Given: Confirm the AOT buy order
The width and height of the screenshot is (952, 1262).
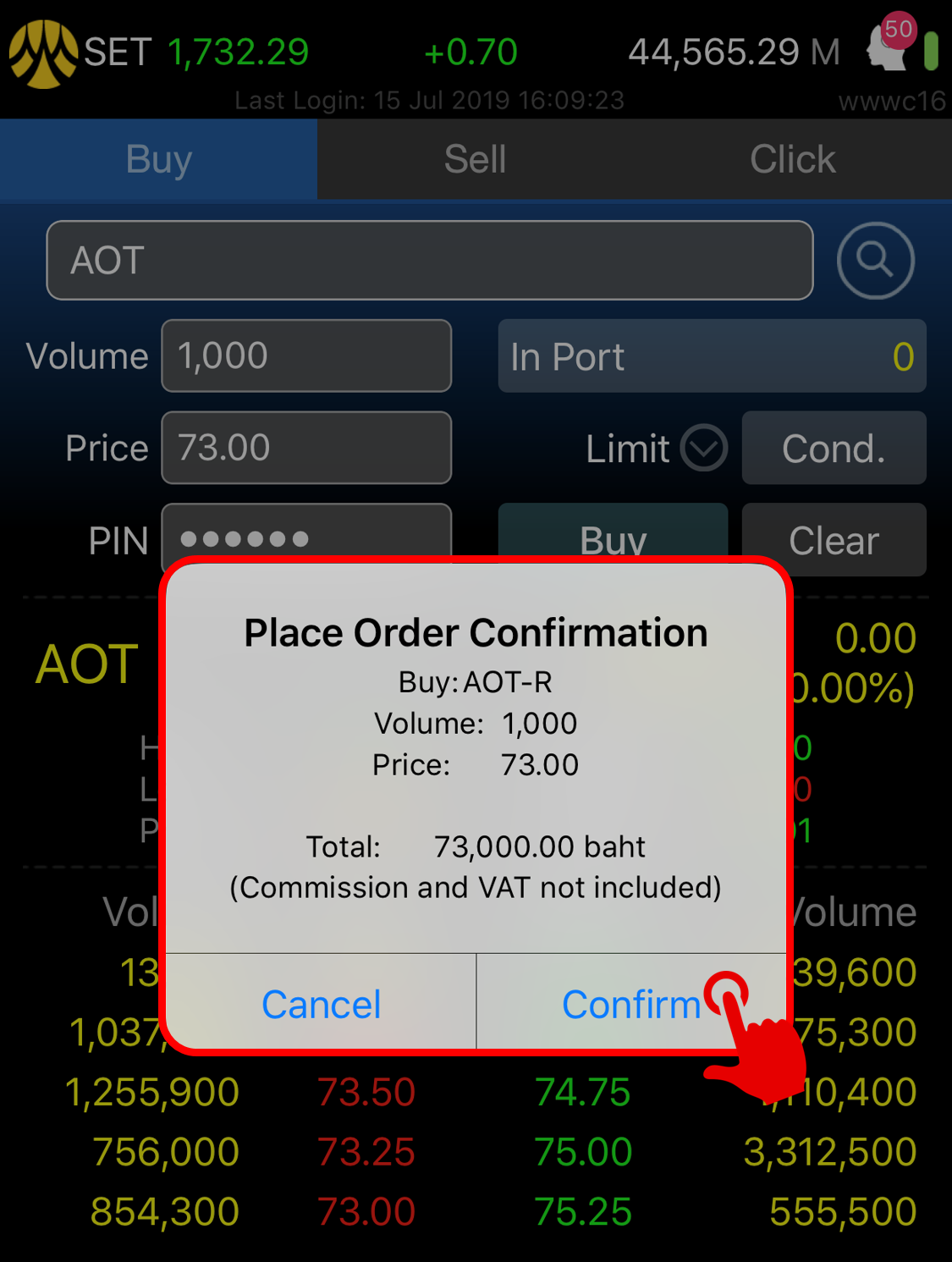Looking at the screenshot, I should click(631, 1004).
